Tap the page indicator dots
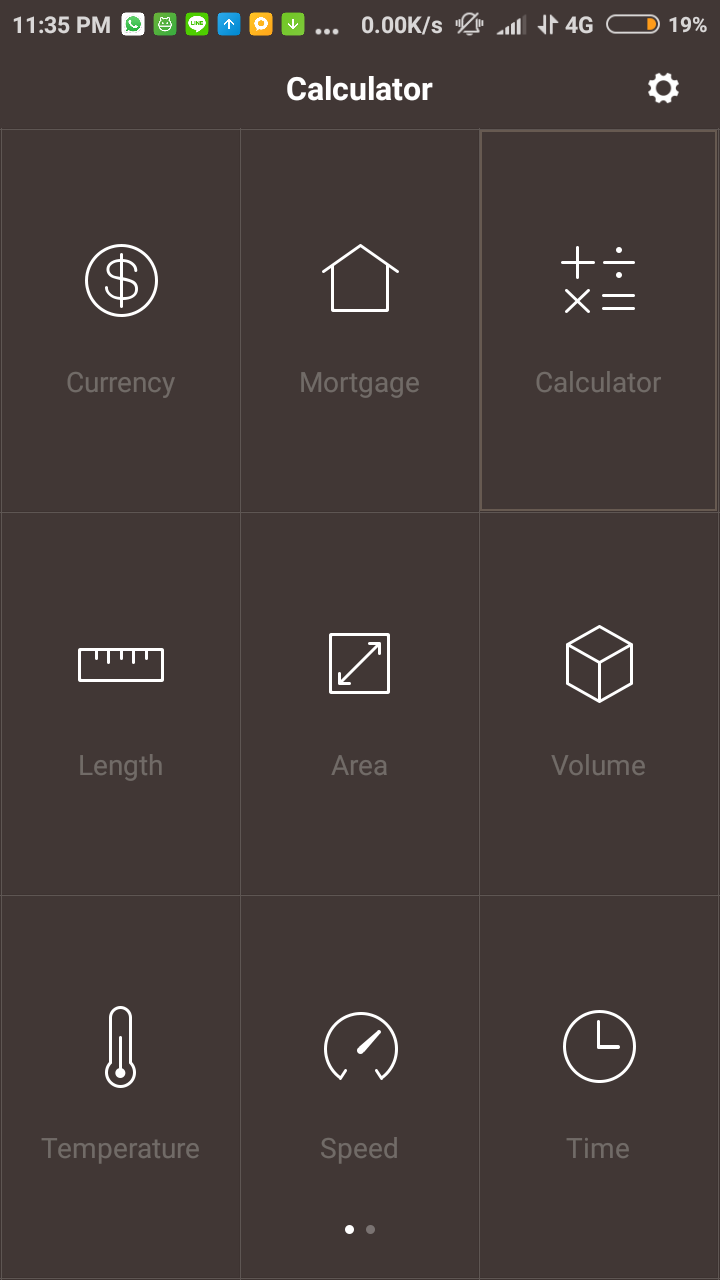This screenshot has width=720, height=1280. (360, 1229)
